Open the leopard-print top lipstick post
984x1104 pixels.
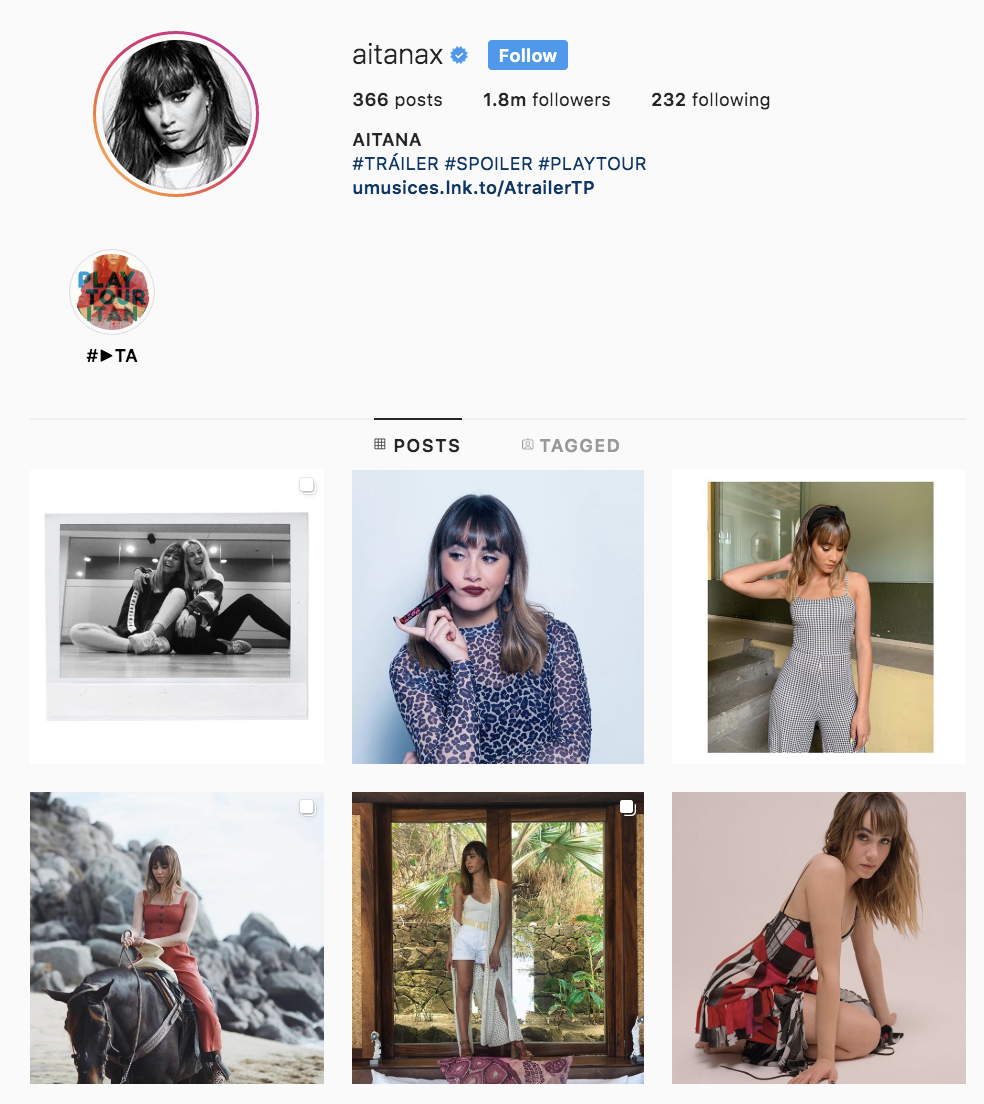(x=498, y=617)
